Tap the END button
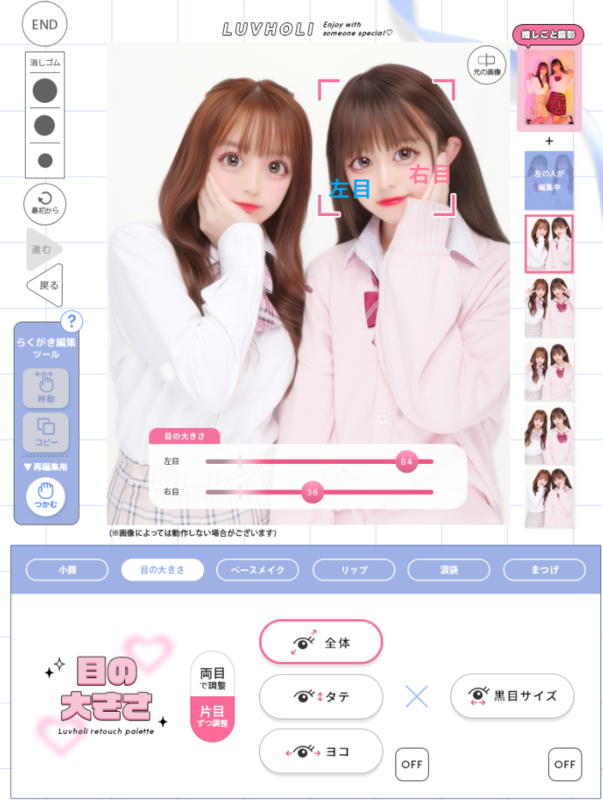603x800 pixels. point(44,24)
